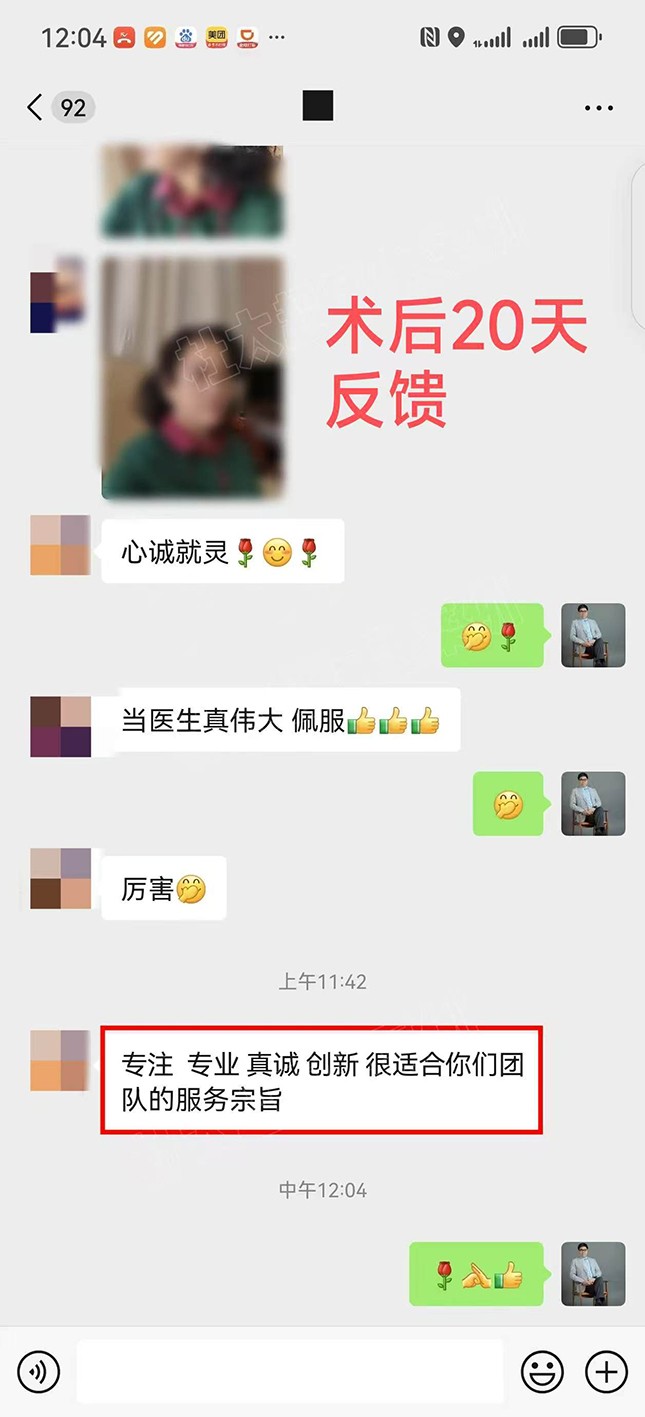Go back to the chat list
Screen dimensions: 645x1417
click(x=36, y=108)
